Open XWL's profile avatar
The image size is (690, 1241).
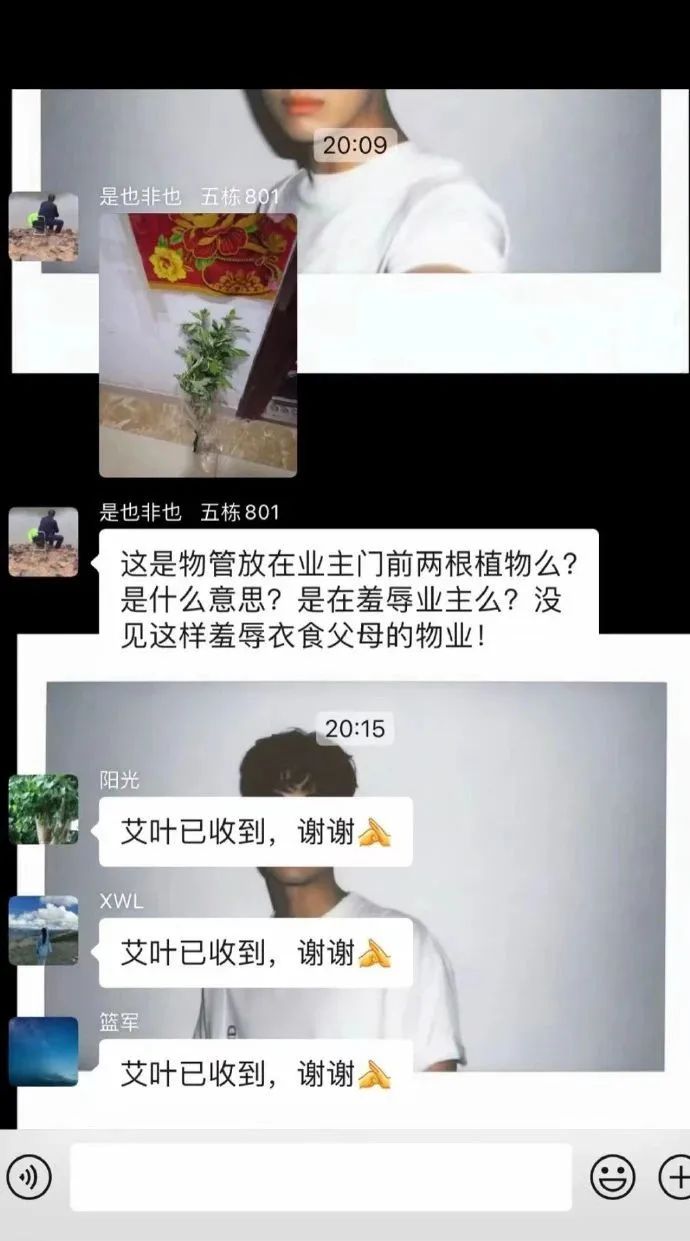pyautogui.click(x=43, y=930)
